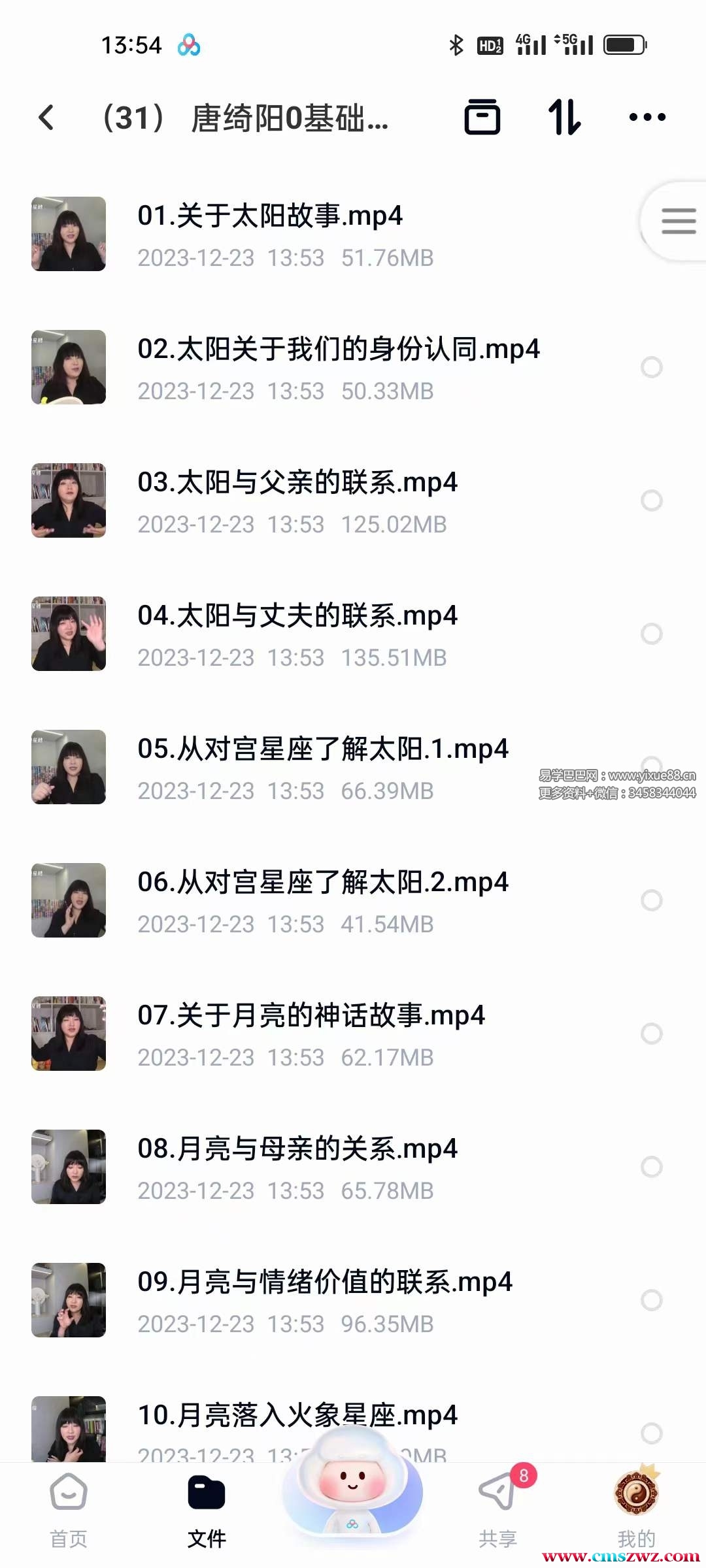Open the sort order options

click(x=564, y=118)
